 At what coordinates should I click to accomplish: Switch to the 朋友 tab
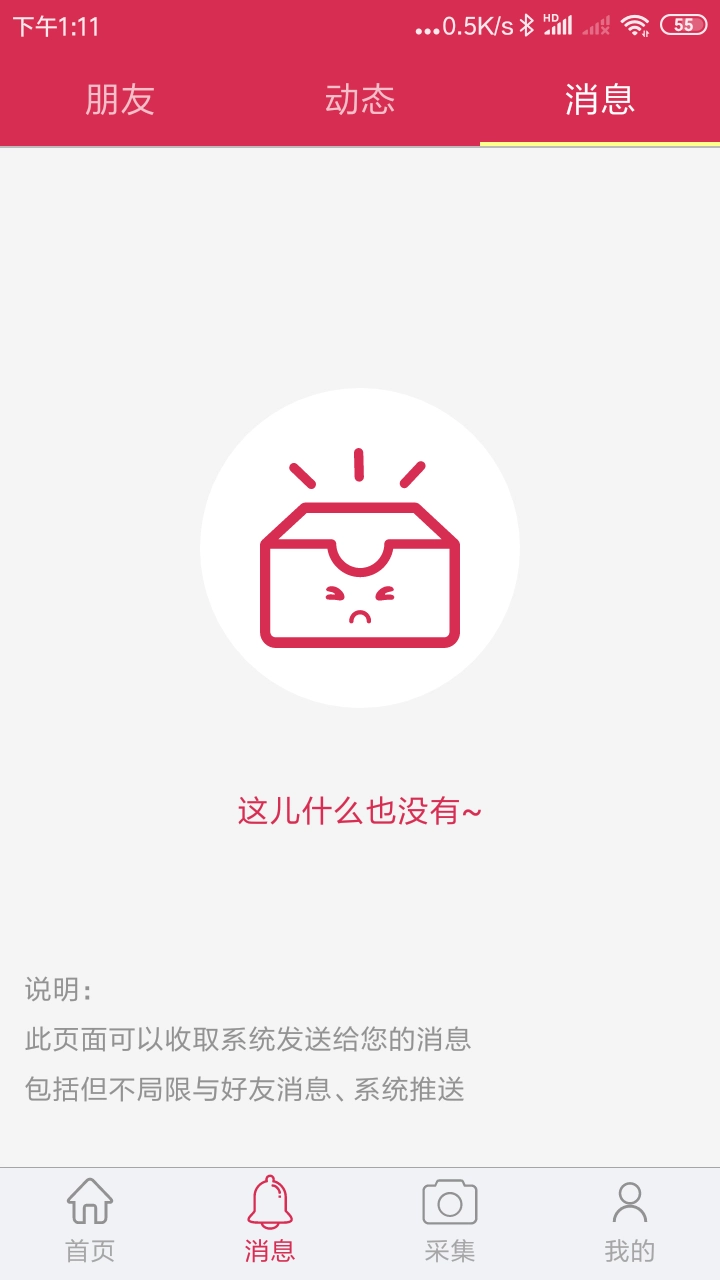pyautogui.click(x=120, y=100)
